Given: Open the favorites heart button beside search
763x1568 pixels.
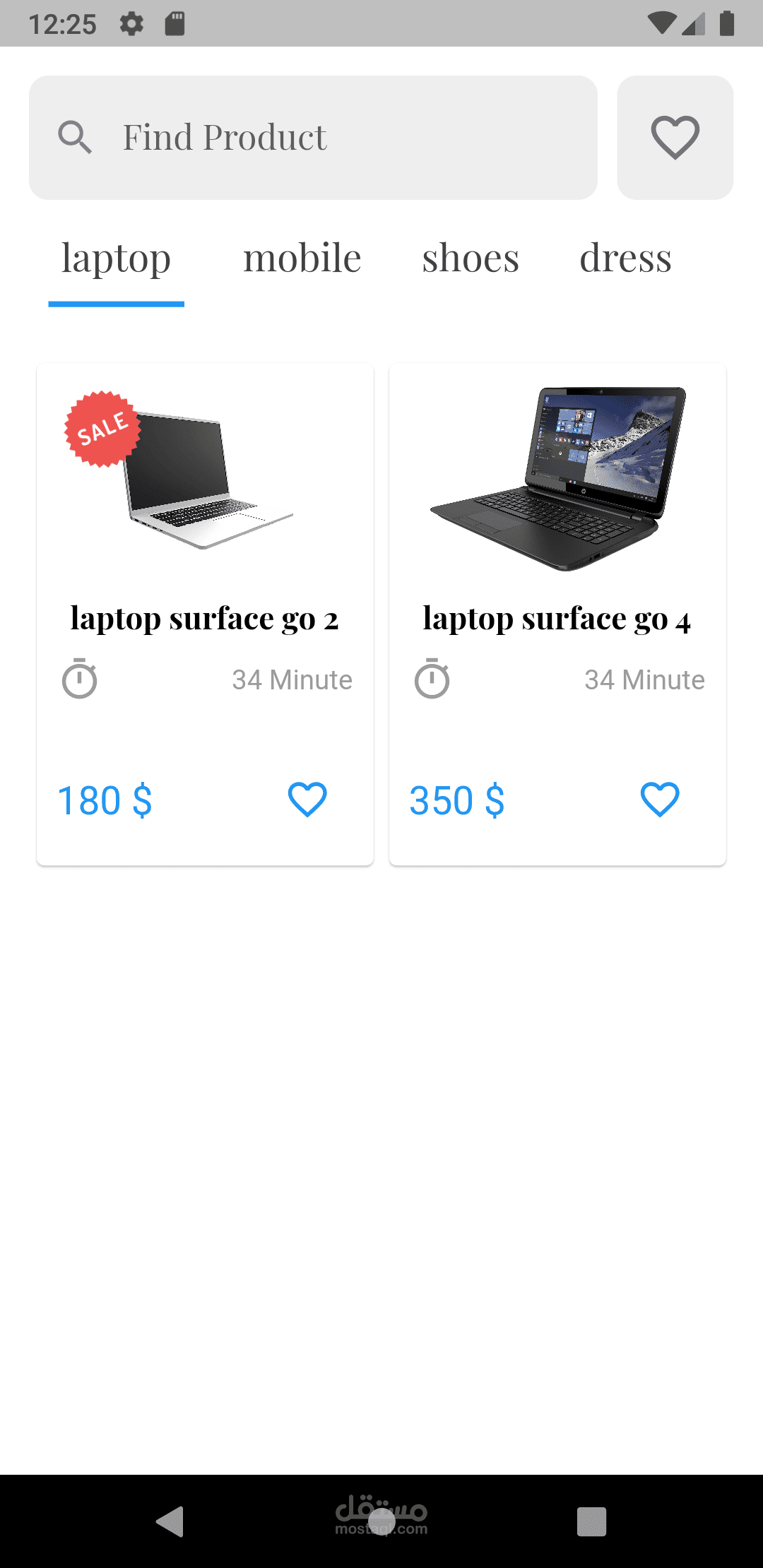Looking at the screenshot, I should tap(675, 138).
